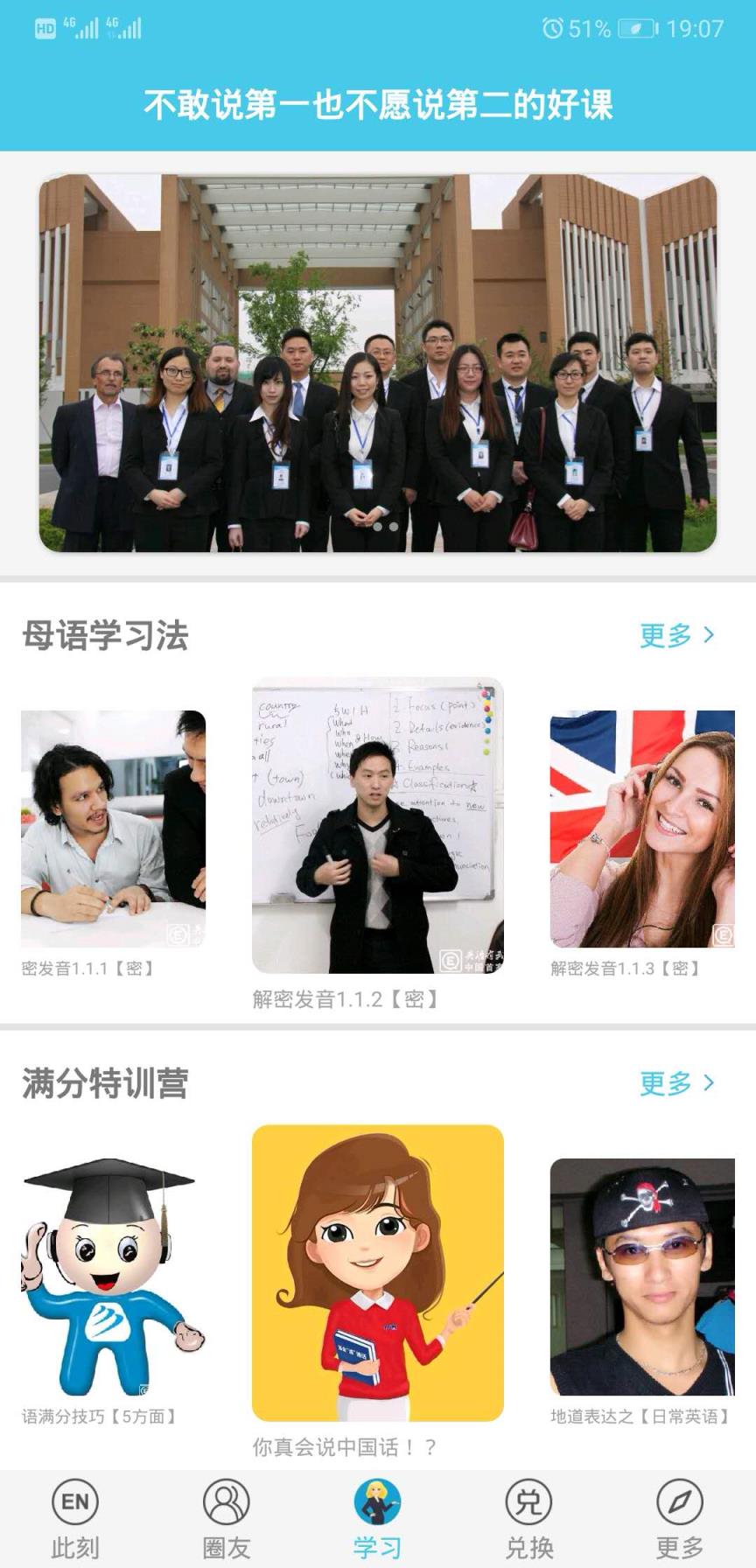
Task: Tap the group photo banner image
Action: [x=378, y=363]
